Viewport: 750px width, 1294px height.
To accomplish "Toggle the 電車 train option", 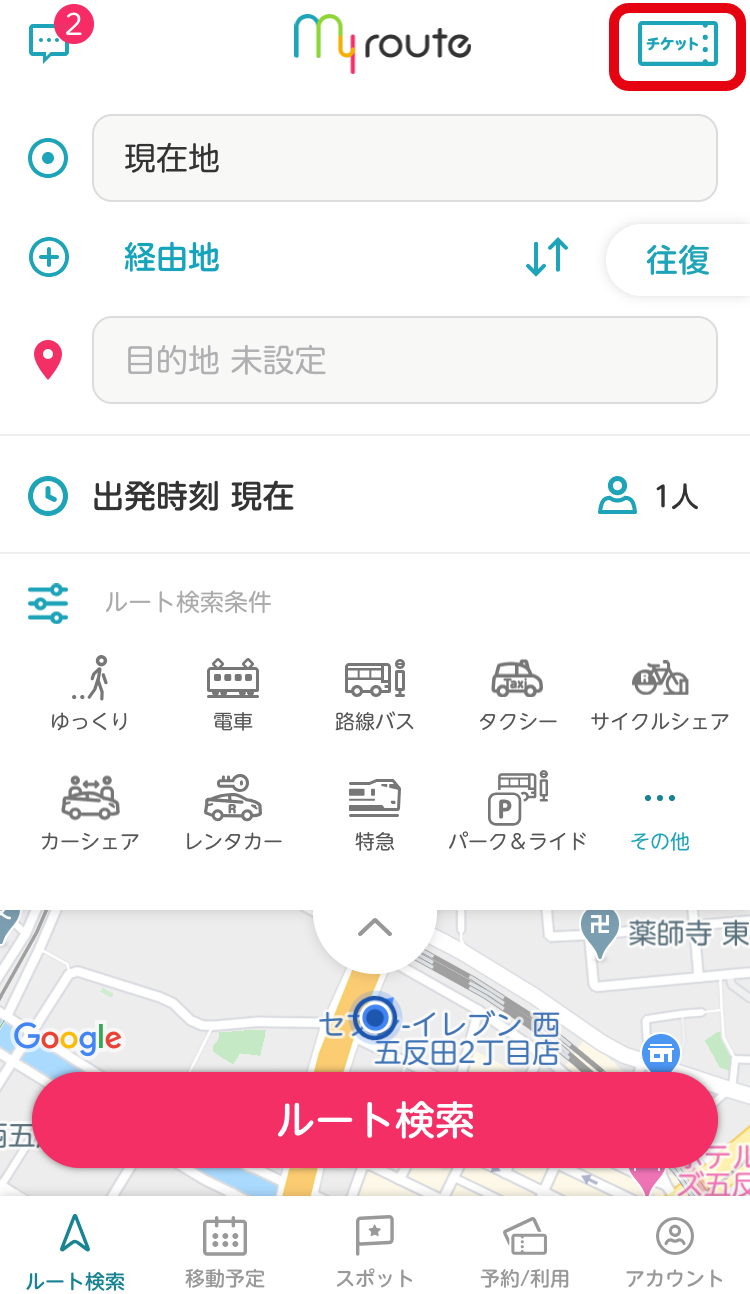I will pos(233,694).
